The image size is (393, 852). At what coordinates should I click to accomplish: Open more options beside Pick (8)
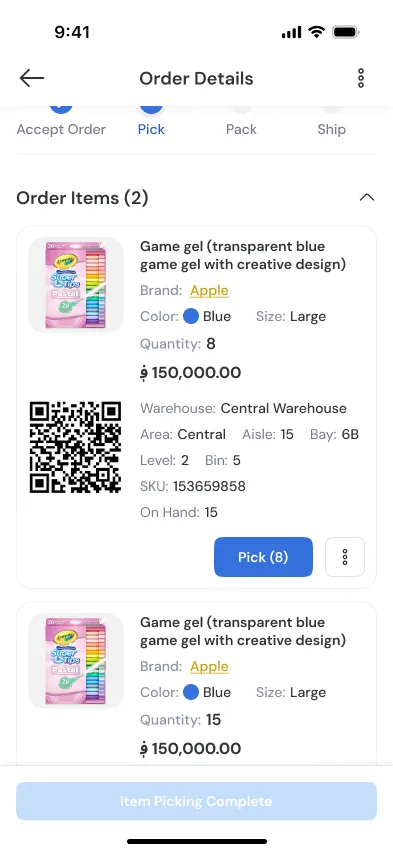(345, 557)
